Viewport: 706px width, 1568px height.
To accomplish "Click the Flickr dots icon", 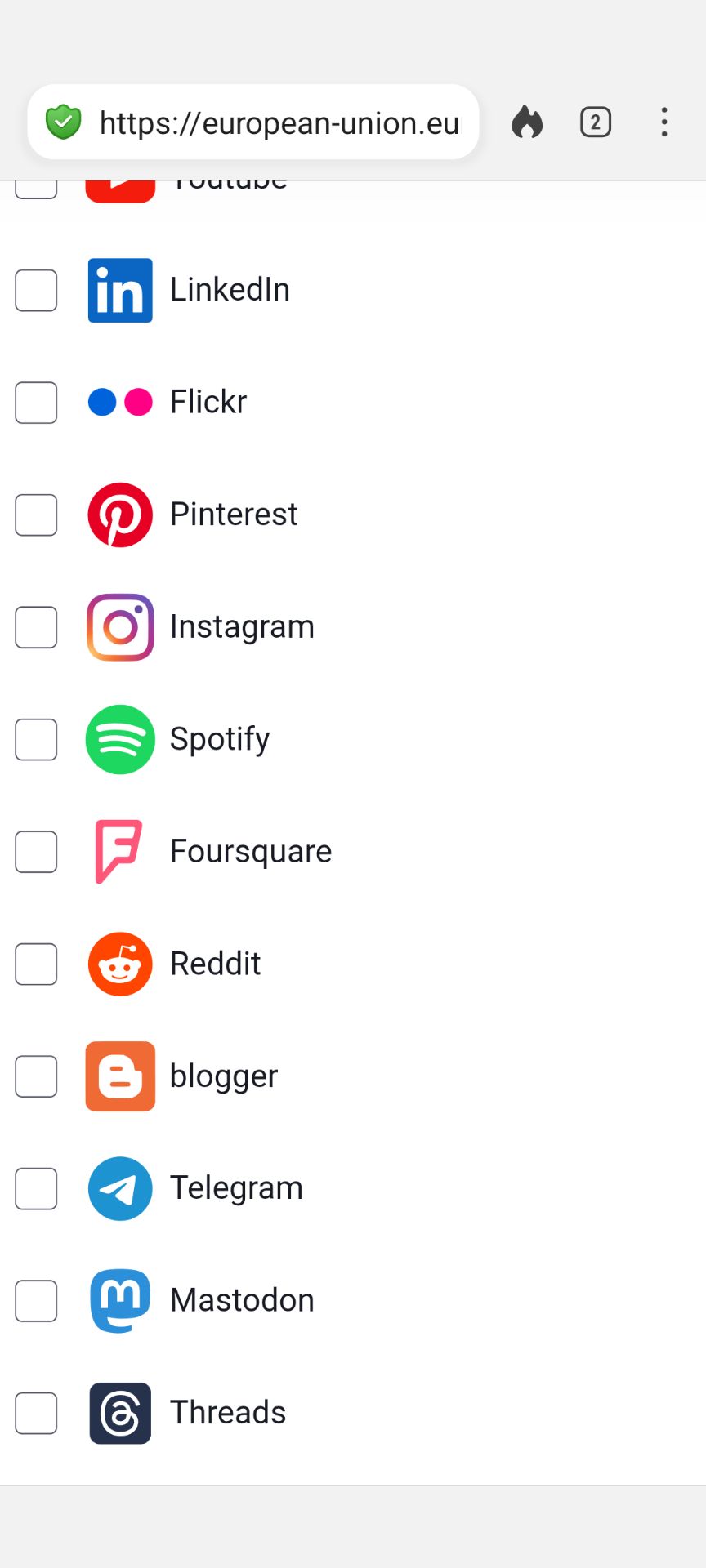I will coord(119,403).
